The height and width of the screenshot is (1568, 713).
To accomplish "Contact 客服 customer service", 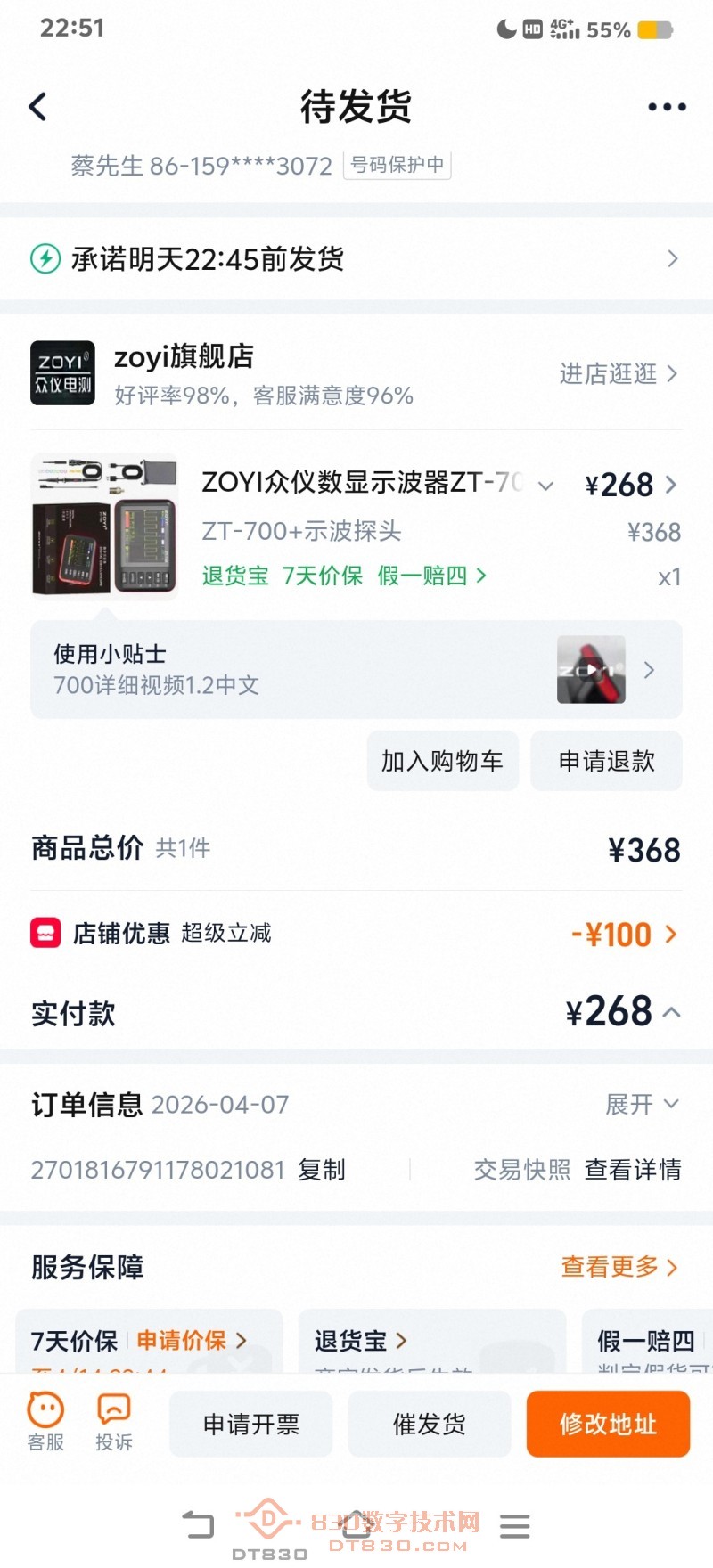I will point(45,1423).
